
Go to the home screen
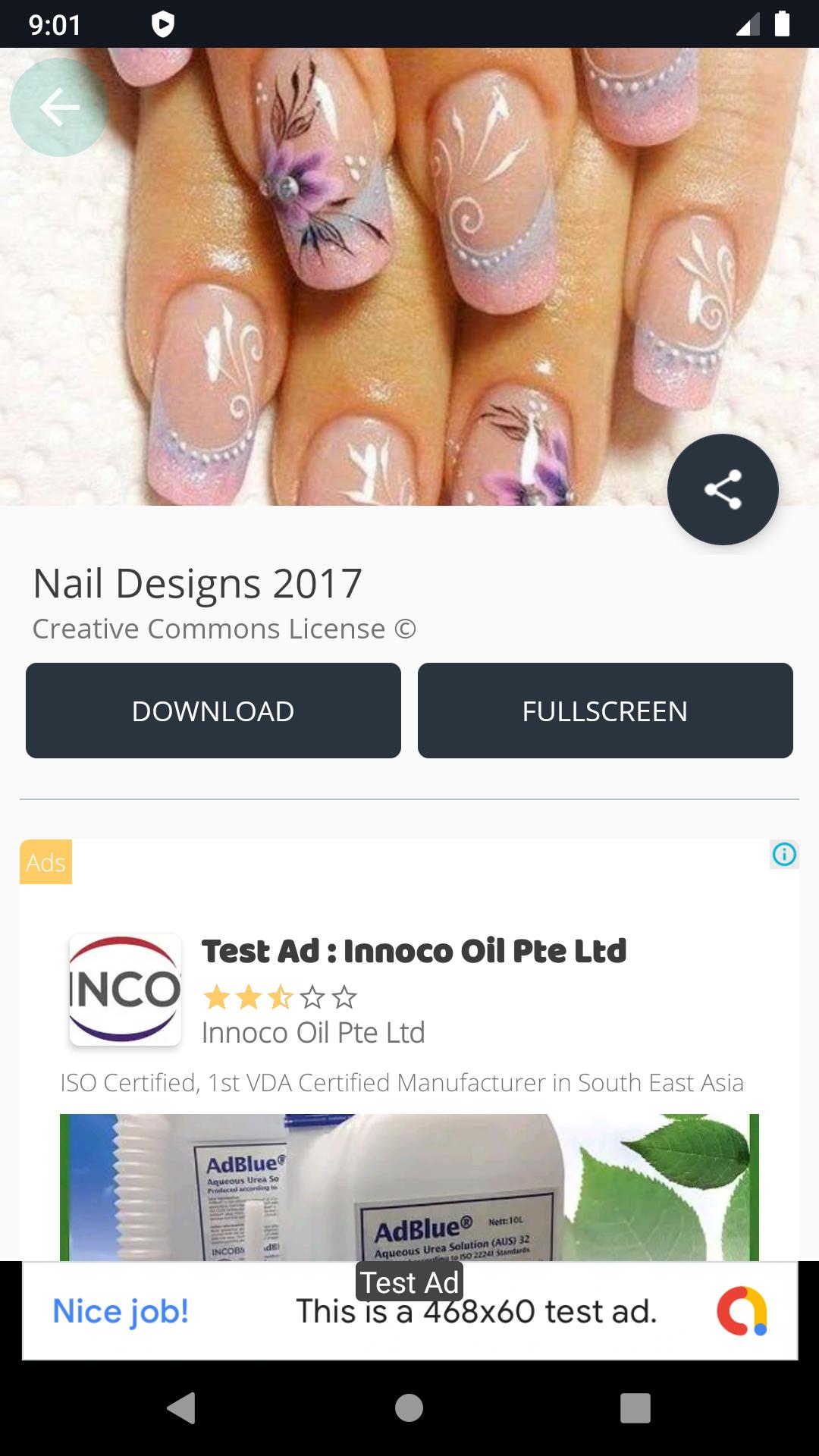409,1408
